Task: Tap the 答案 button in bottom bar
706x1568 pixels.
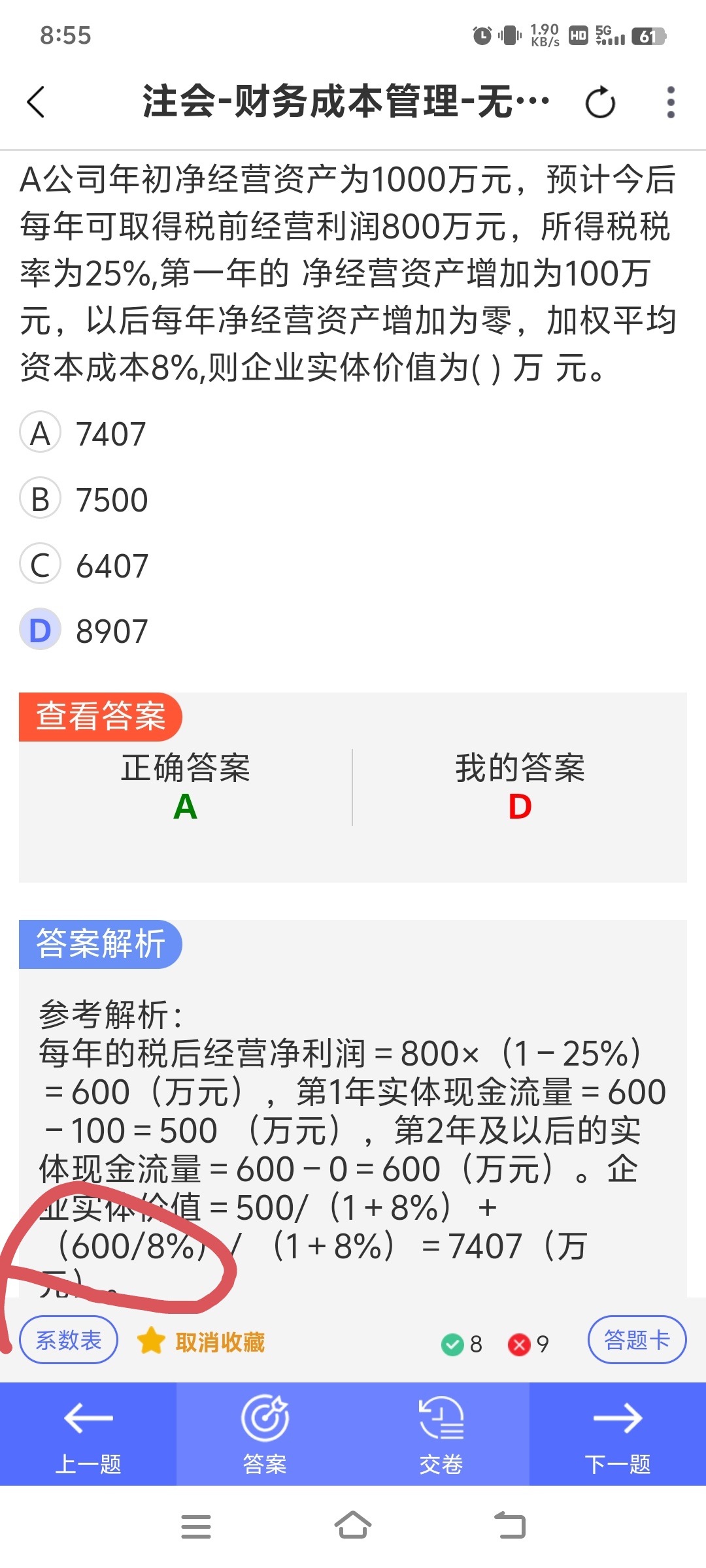Action: pos(265,1435)
